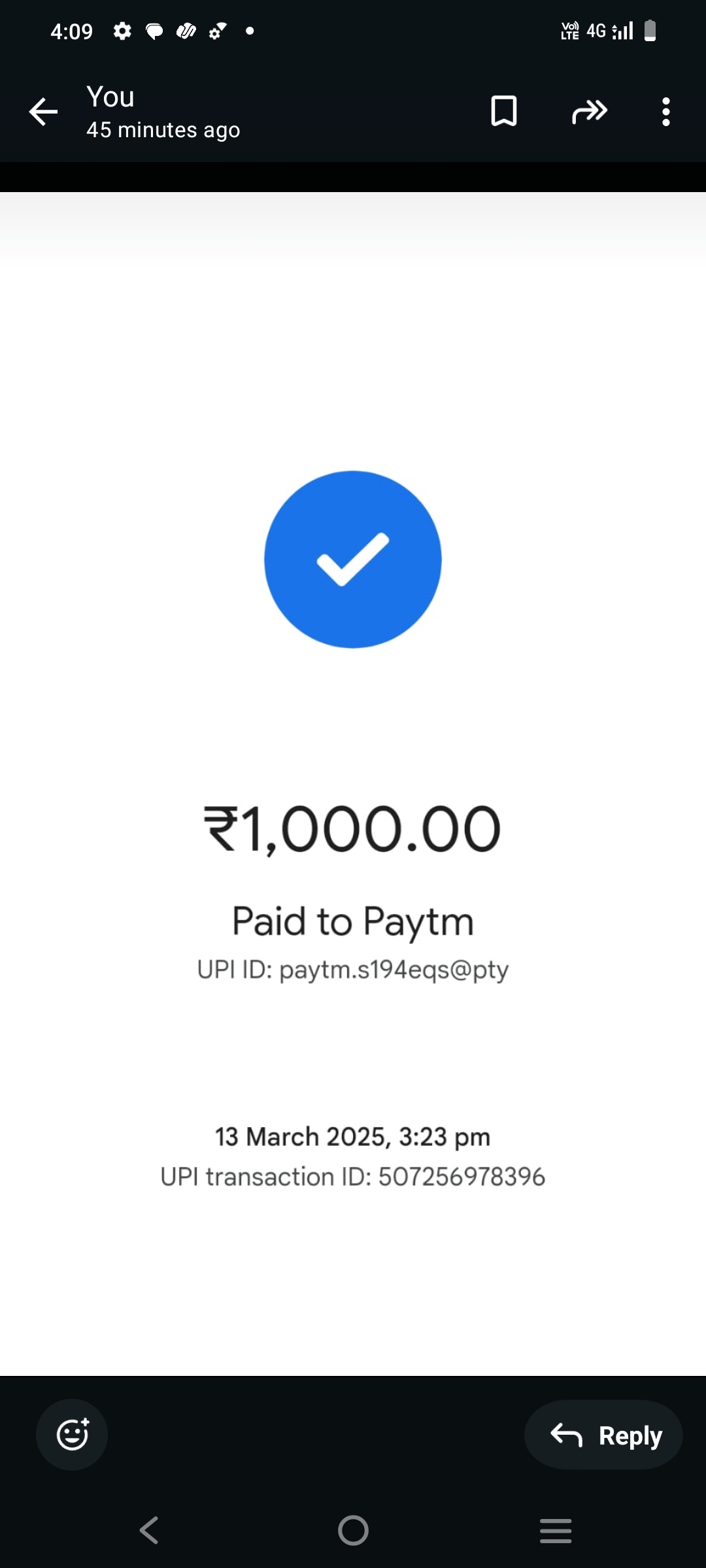
Task: Bookmark this payment image
Action: (x=503, y=111)
